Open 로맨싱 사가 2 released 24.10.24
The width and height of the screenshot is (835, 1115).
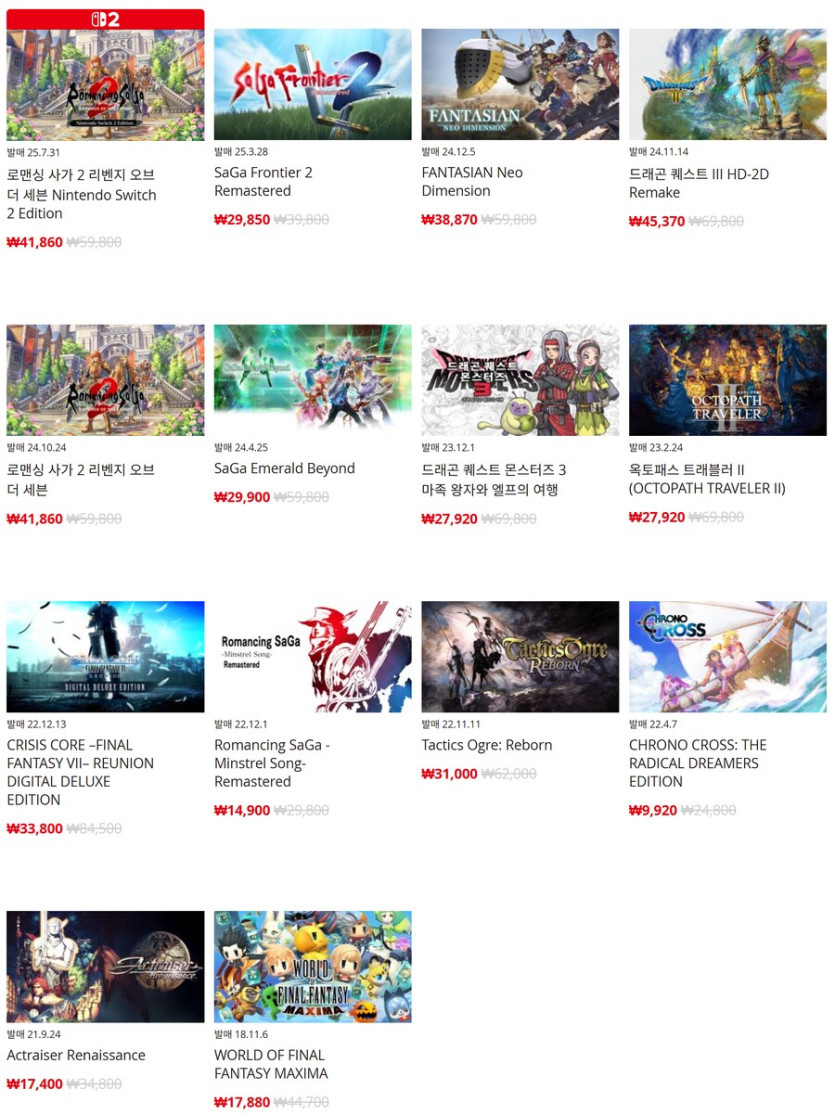pyautogui.click(x=105, y=380)
